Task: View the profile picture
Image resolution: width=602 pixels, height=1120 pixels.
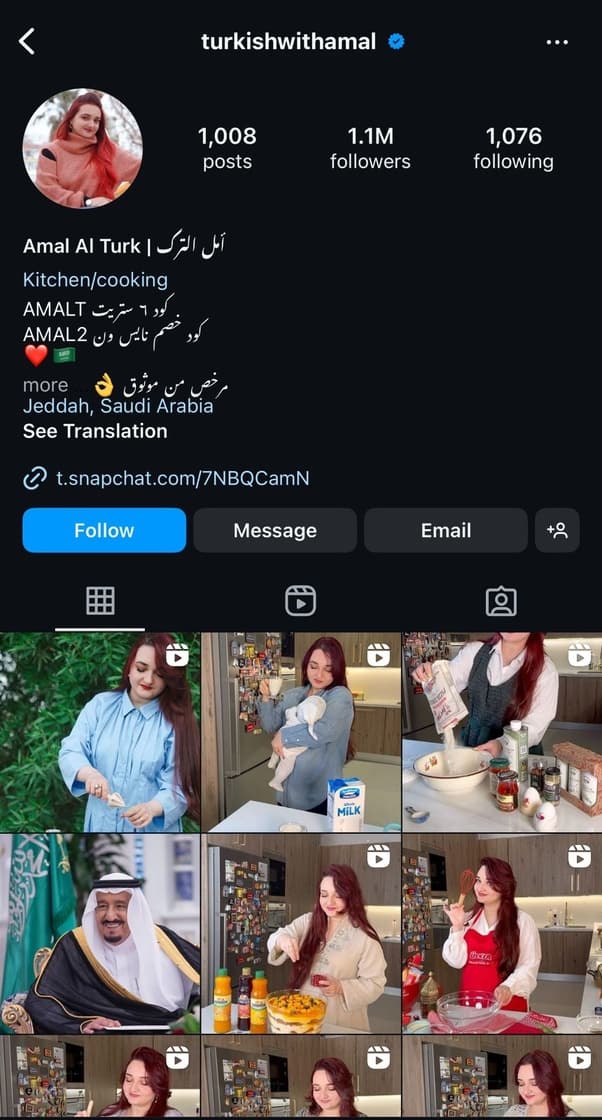Action: pyautogui.click(x=82, y=148)
